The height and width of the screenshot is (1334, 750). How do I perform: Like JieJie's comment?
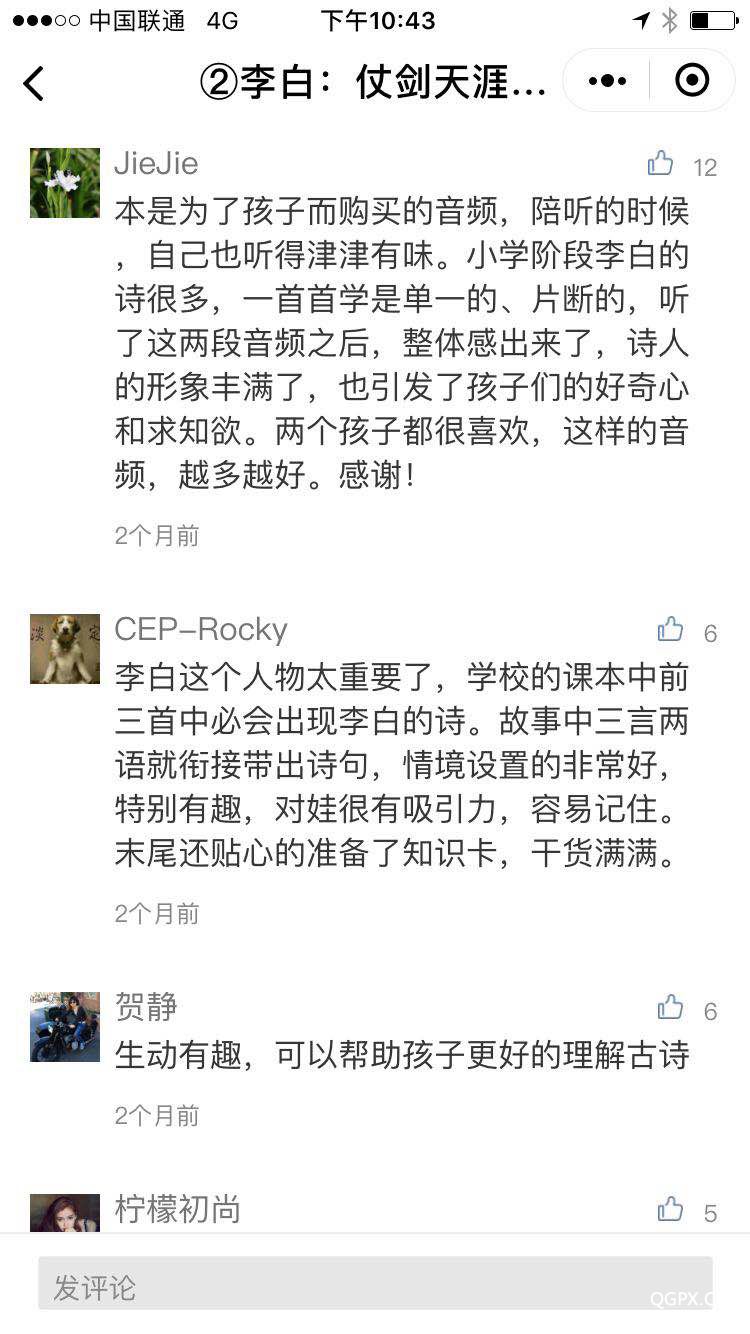click(x=661, y=164)
